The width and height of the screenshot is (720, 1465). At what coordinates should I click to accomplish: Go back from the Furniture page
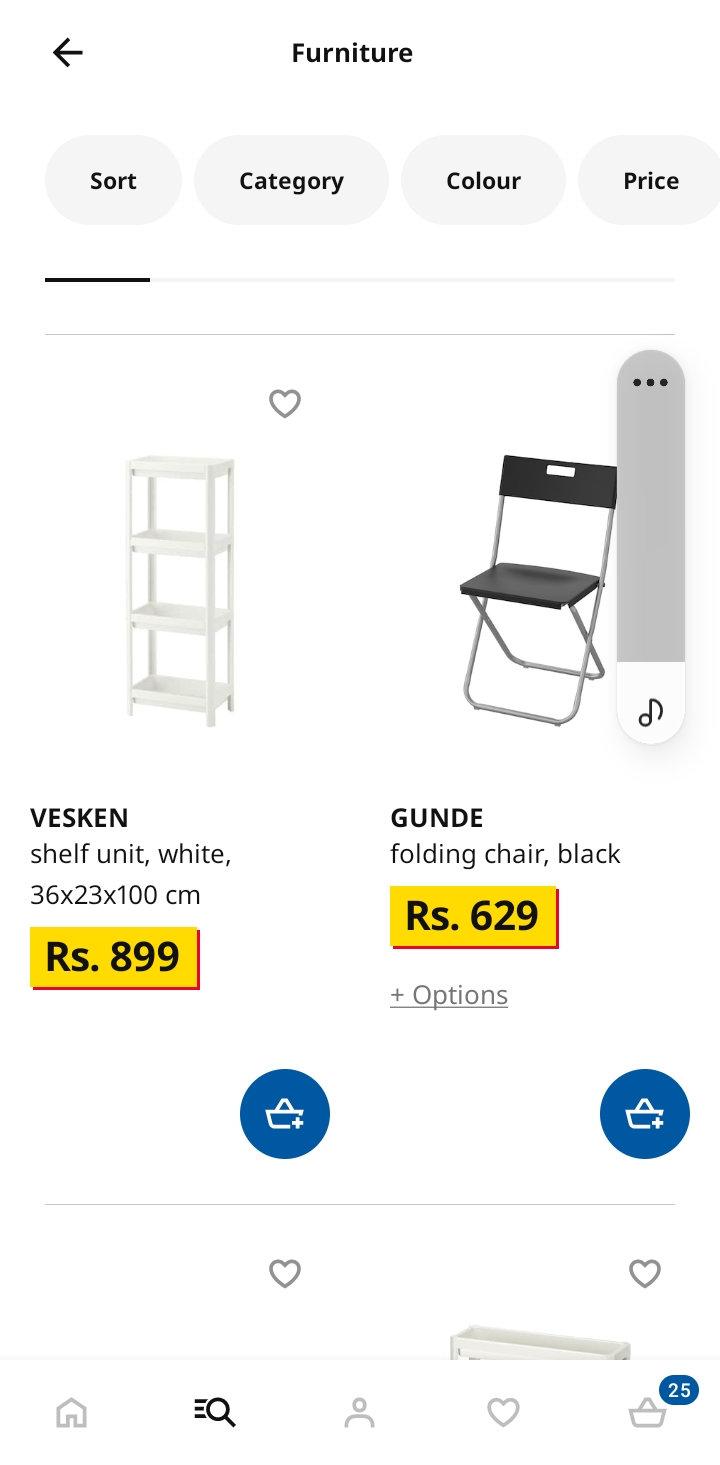[x=68, y=52]
